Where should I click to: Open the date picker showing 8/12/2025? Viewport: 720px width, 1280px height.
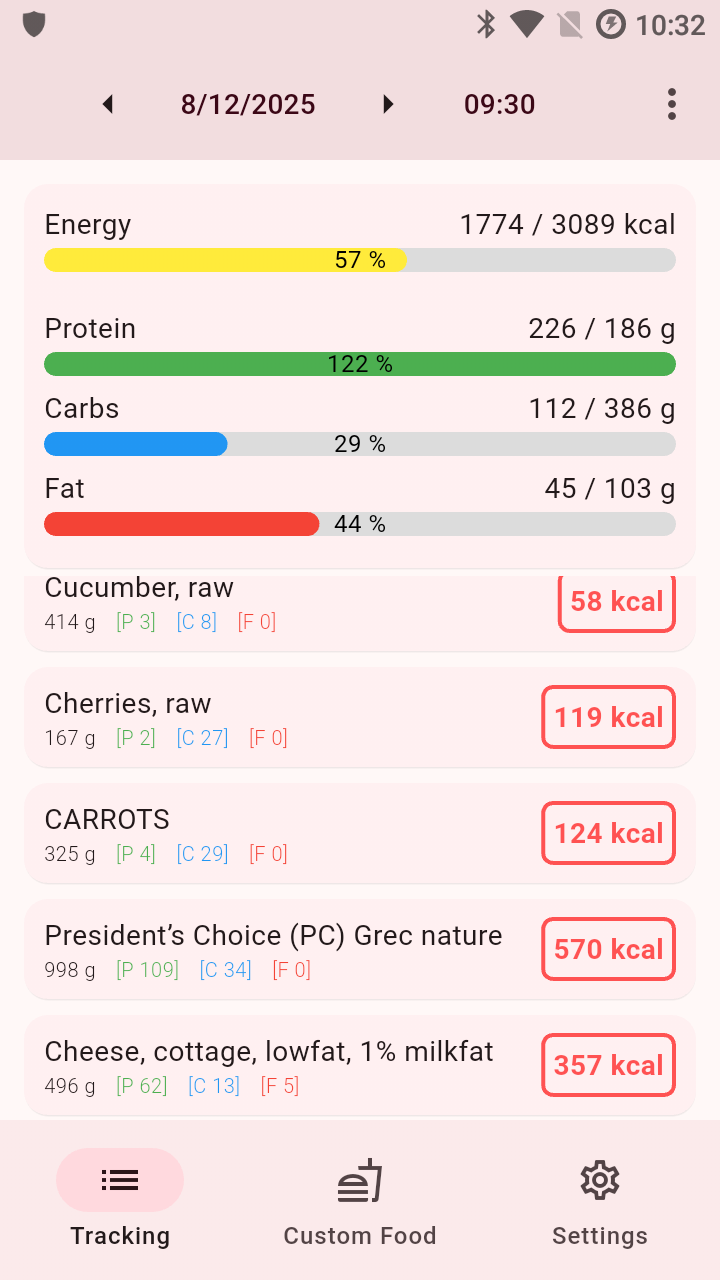pyautogui.click(x=248, y=104)
